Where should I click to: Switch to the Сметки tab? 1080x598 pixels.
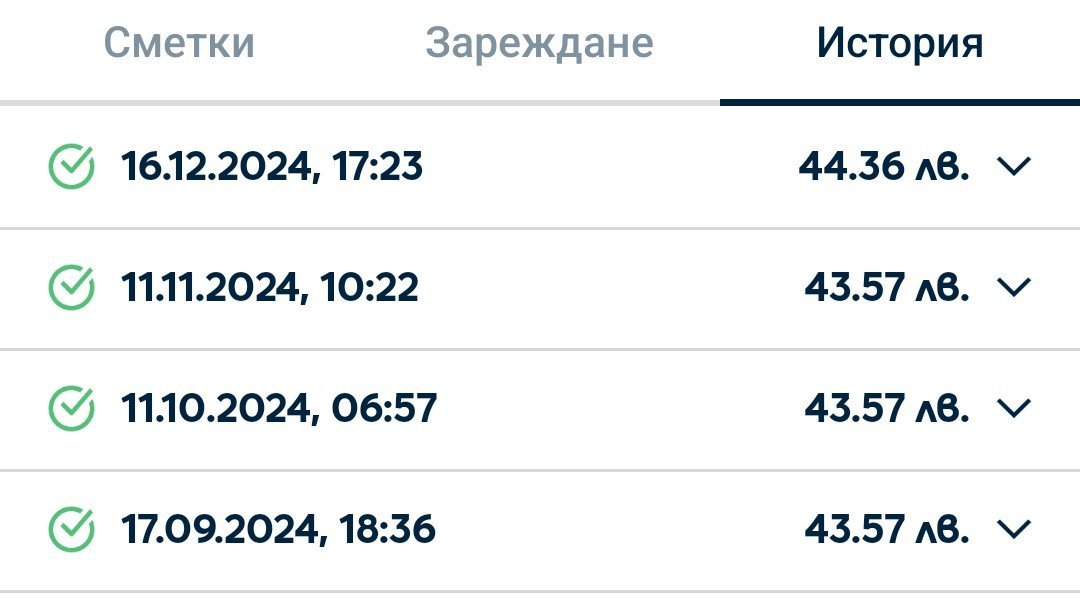point(179,43)
